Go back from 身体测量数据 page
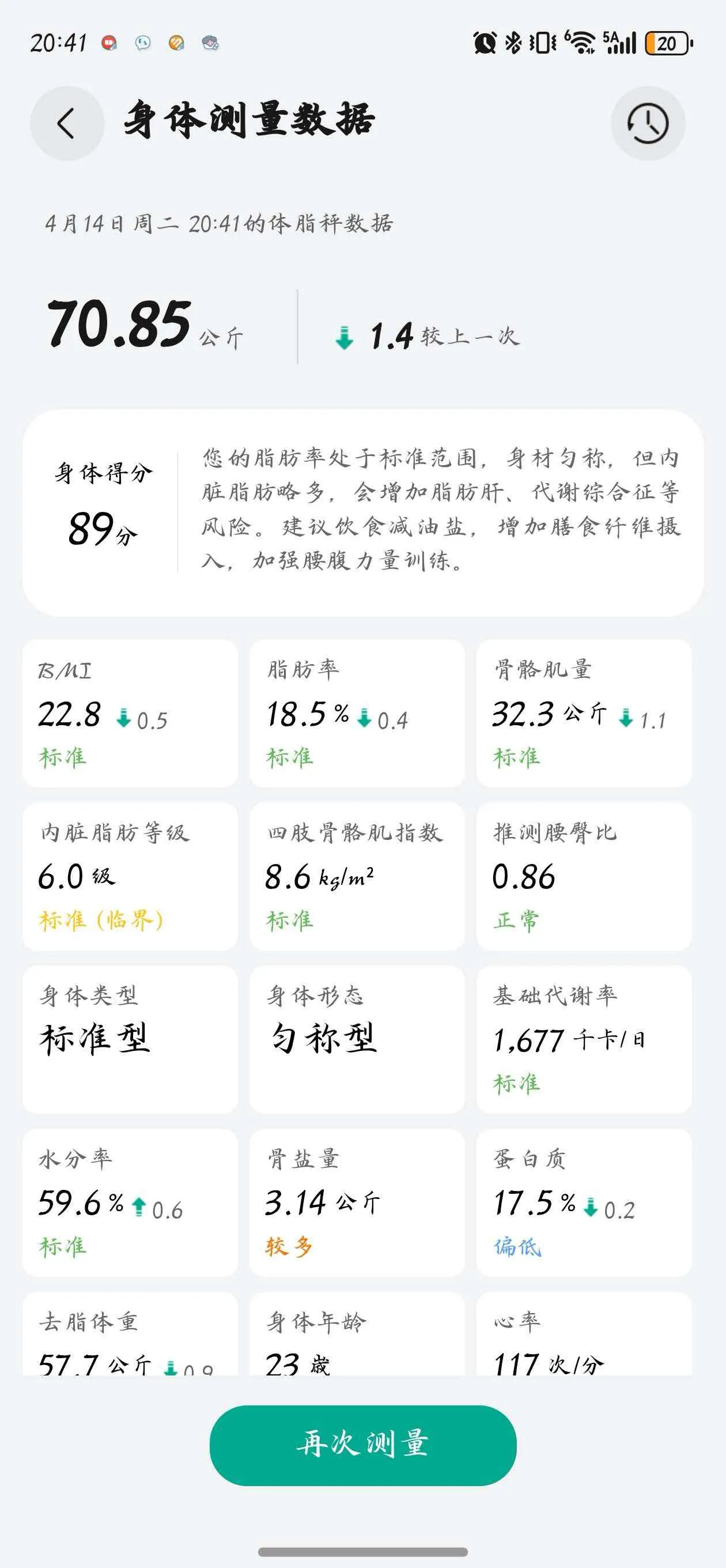This screenshot has width=726, height=1568. tap(66, 123)
